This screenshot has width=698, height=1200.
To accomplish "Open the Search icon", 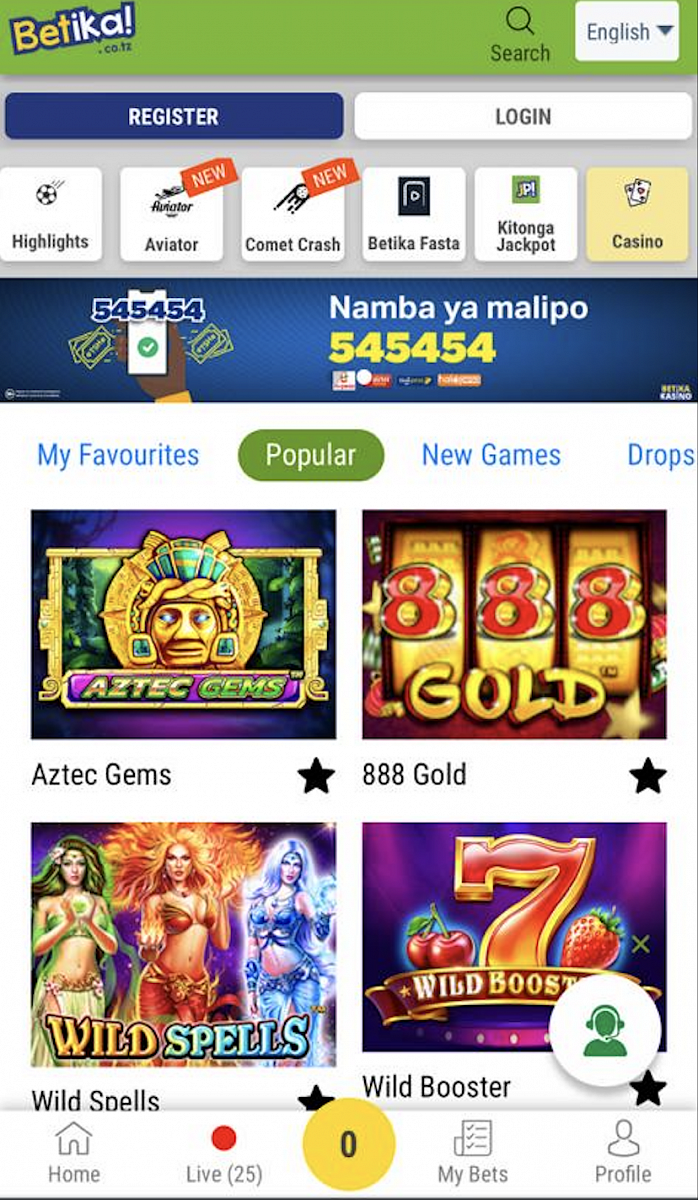I will coord(520,34).
